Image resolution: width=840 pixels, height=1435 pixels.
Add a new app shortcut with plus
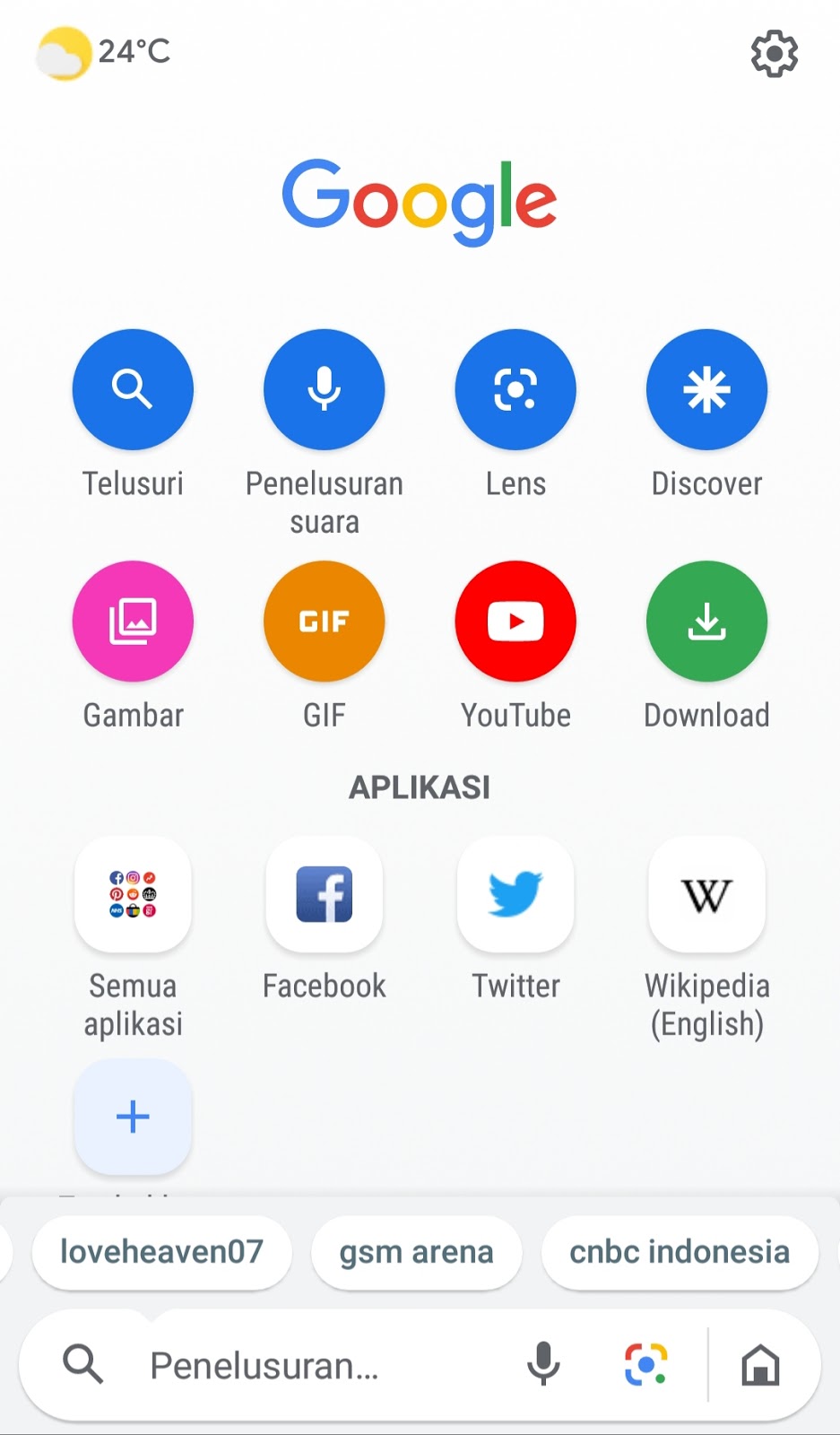tap(133, 1117)
